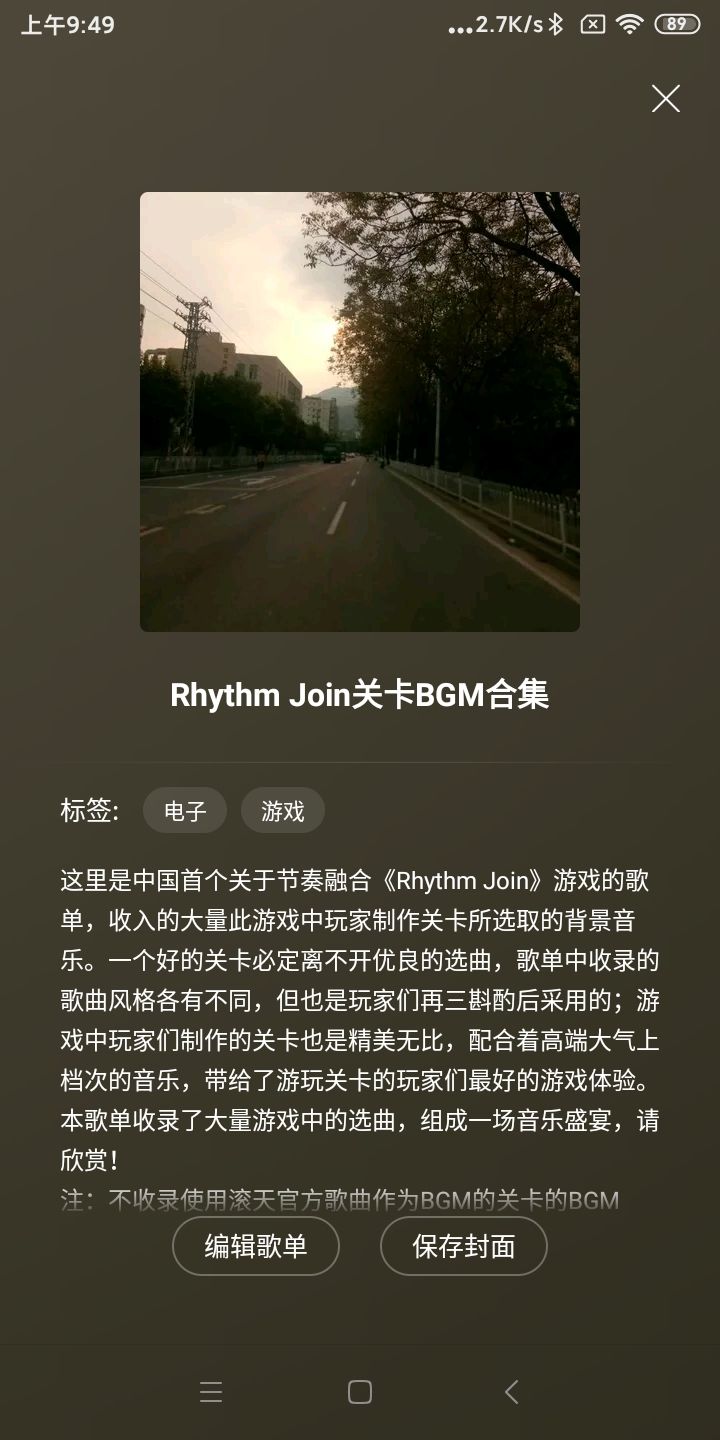Save the cover with 保存封面
This screenshot has width=720, height=1440.
point(464,1246)
